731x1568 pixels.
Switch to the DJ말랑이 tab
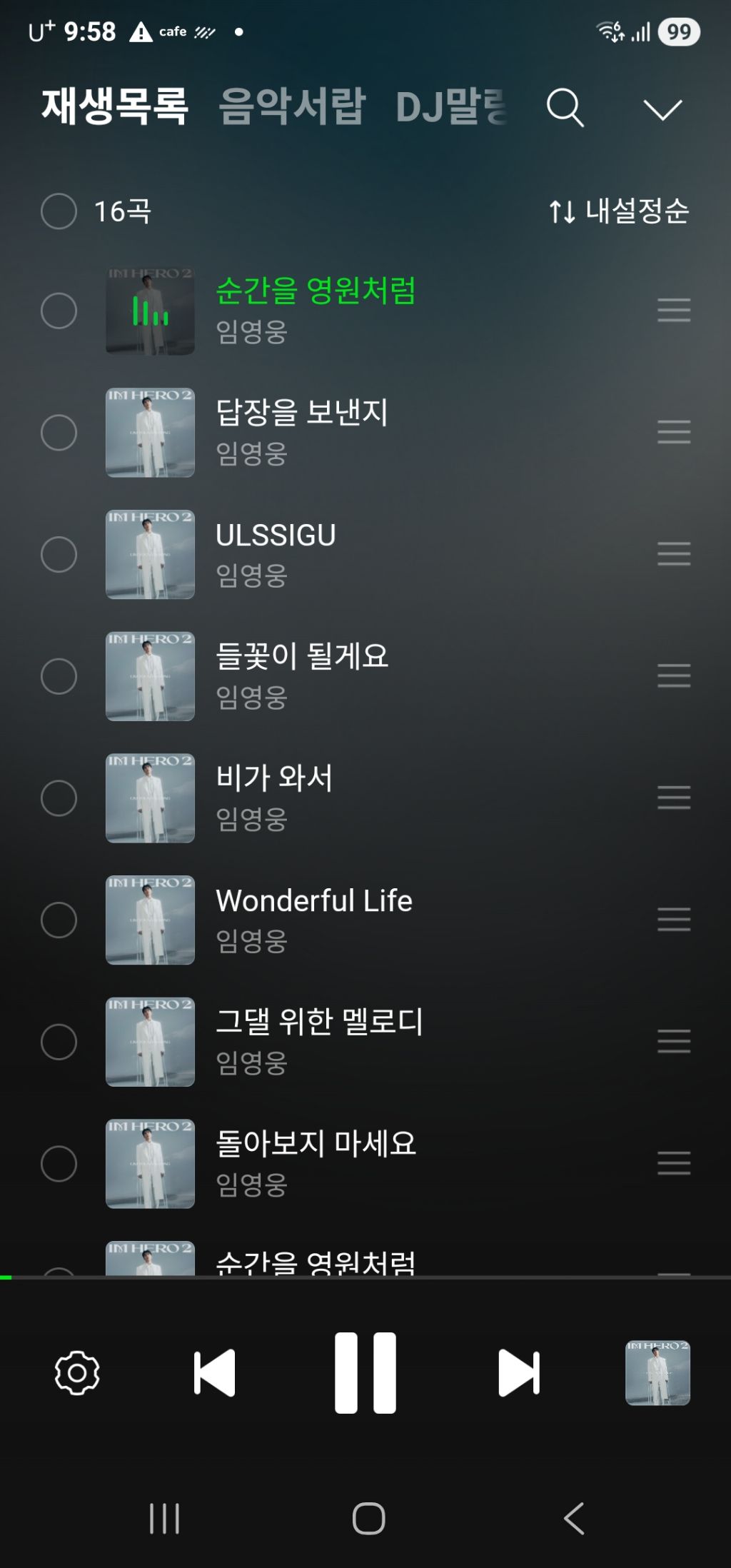click(451, 106)
